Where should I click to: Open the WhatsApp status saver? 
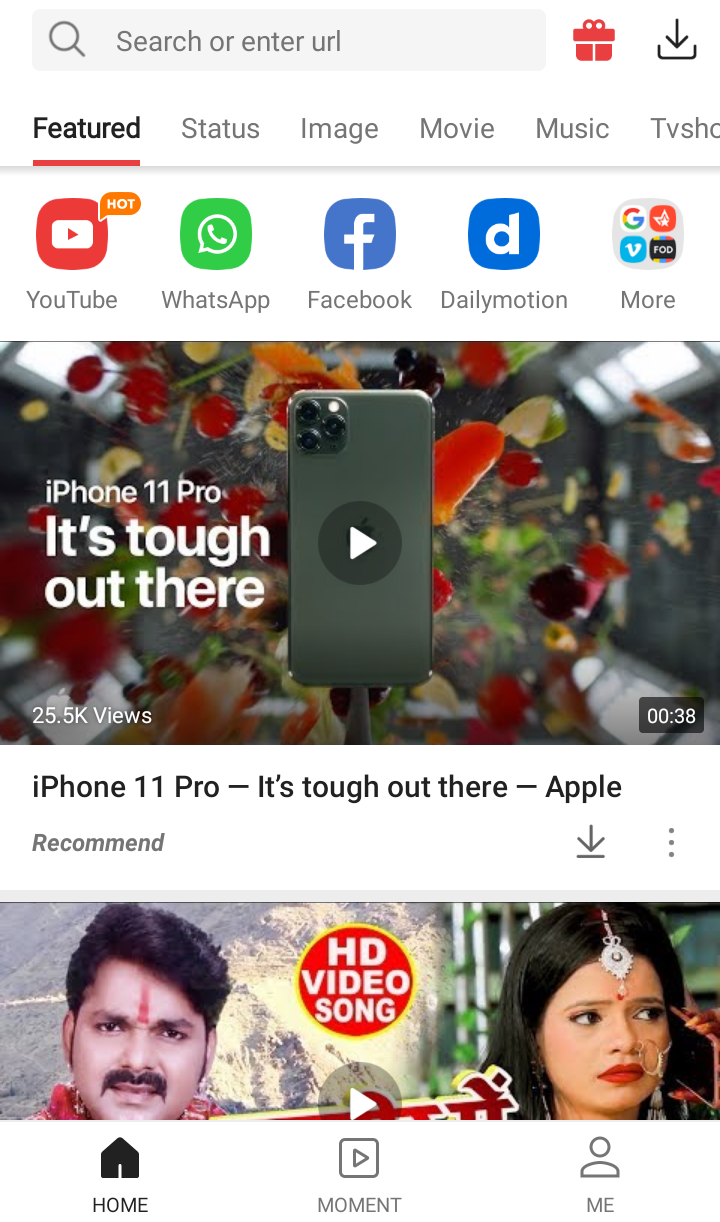[x=216, y=234]
